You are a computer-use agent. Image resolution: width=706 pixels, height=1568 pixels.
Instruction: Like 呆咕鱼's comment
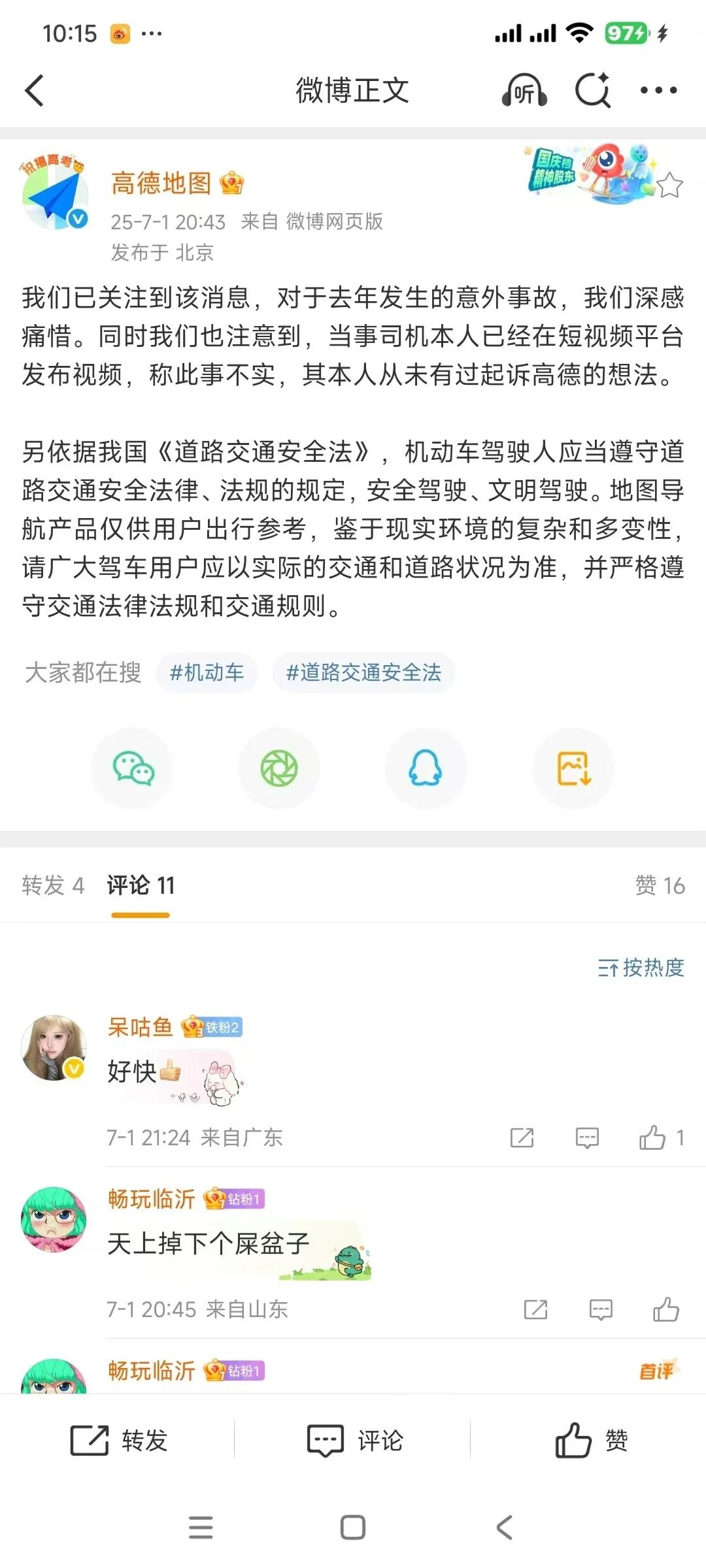[x=653, y=1138]
